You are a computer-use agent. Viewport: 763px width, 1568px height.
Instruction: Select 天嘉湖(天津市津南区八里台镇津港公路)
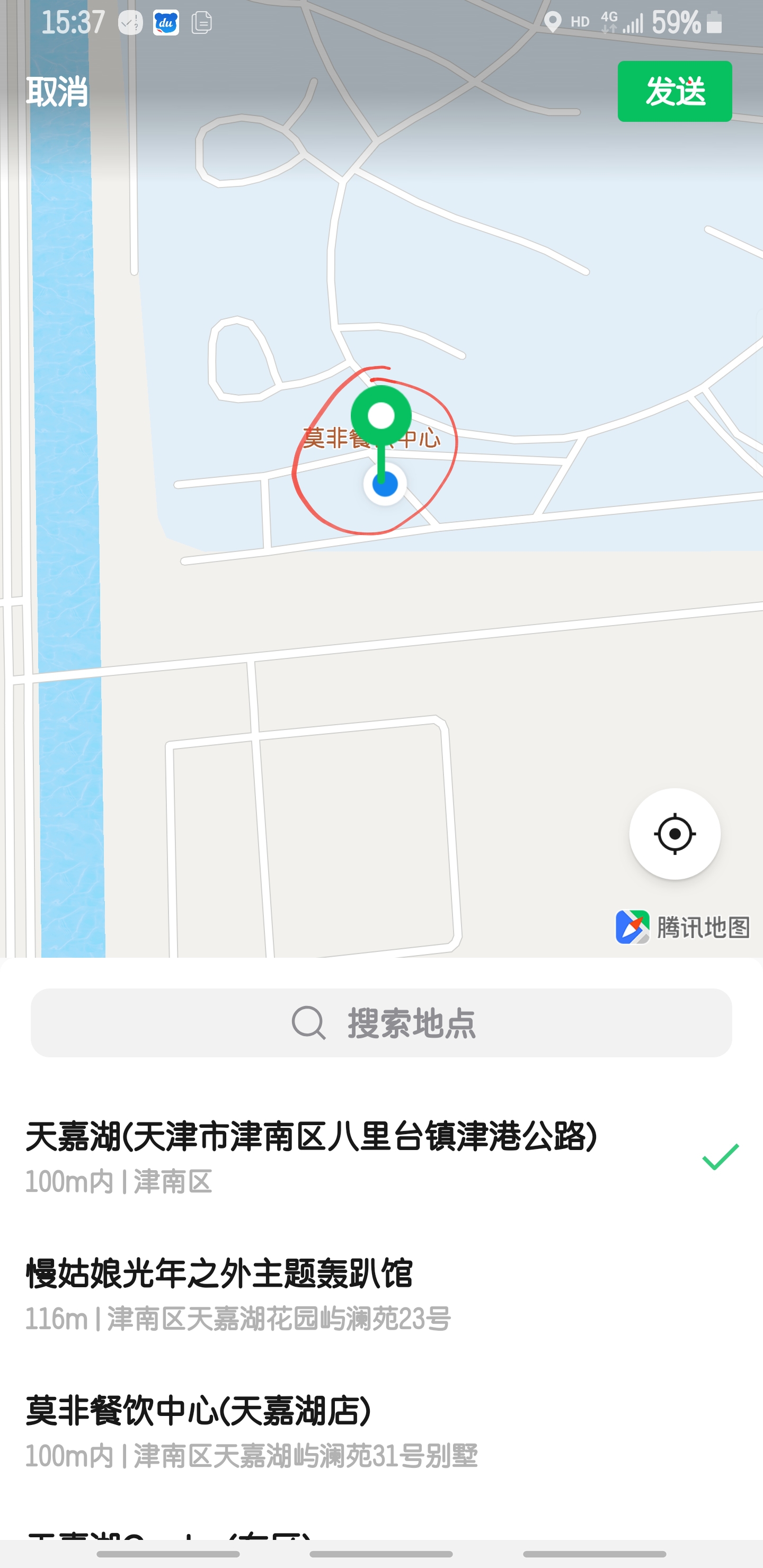[310, 1155]
